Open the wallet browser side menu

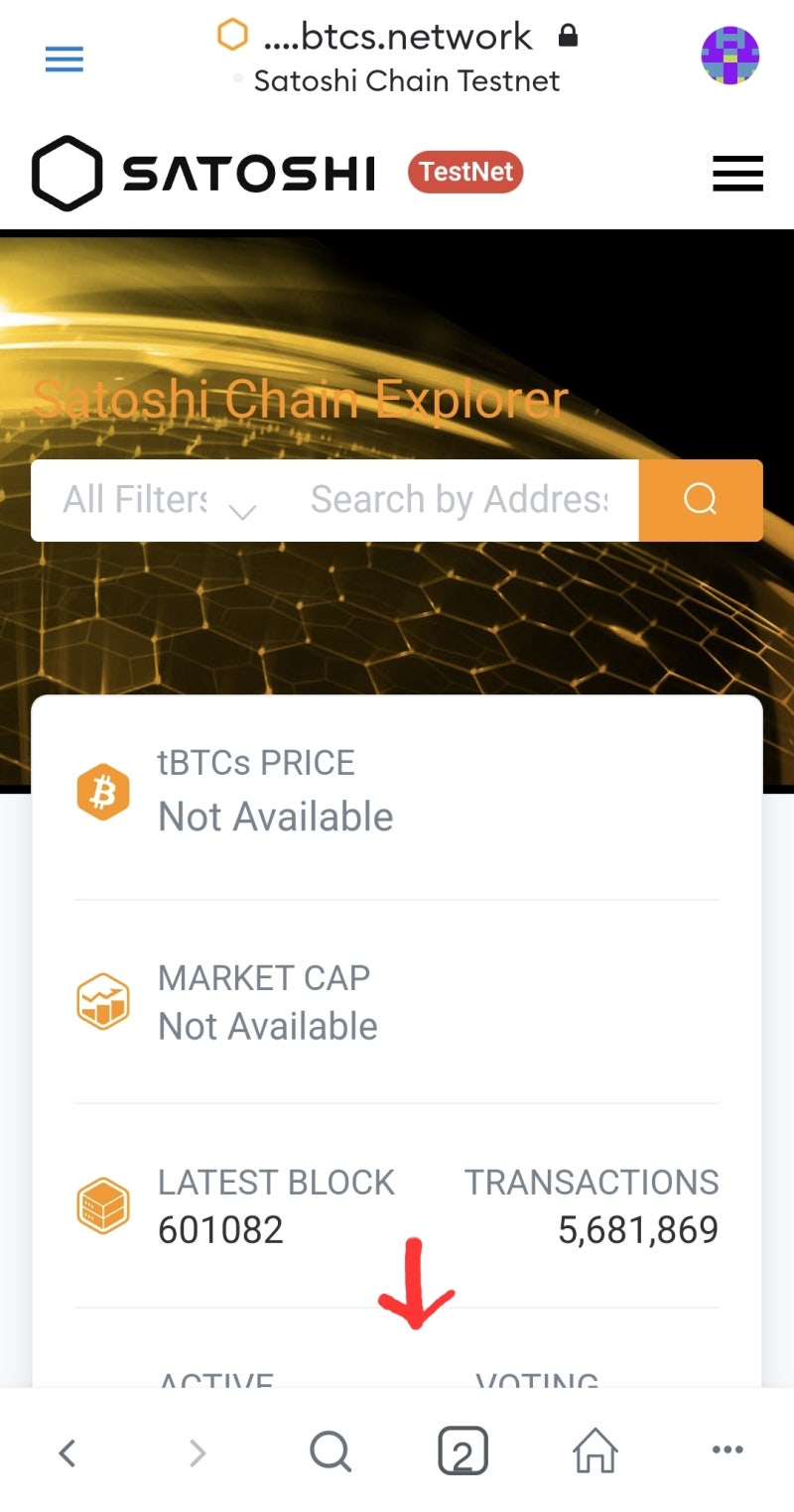tap(65, 60)
